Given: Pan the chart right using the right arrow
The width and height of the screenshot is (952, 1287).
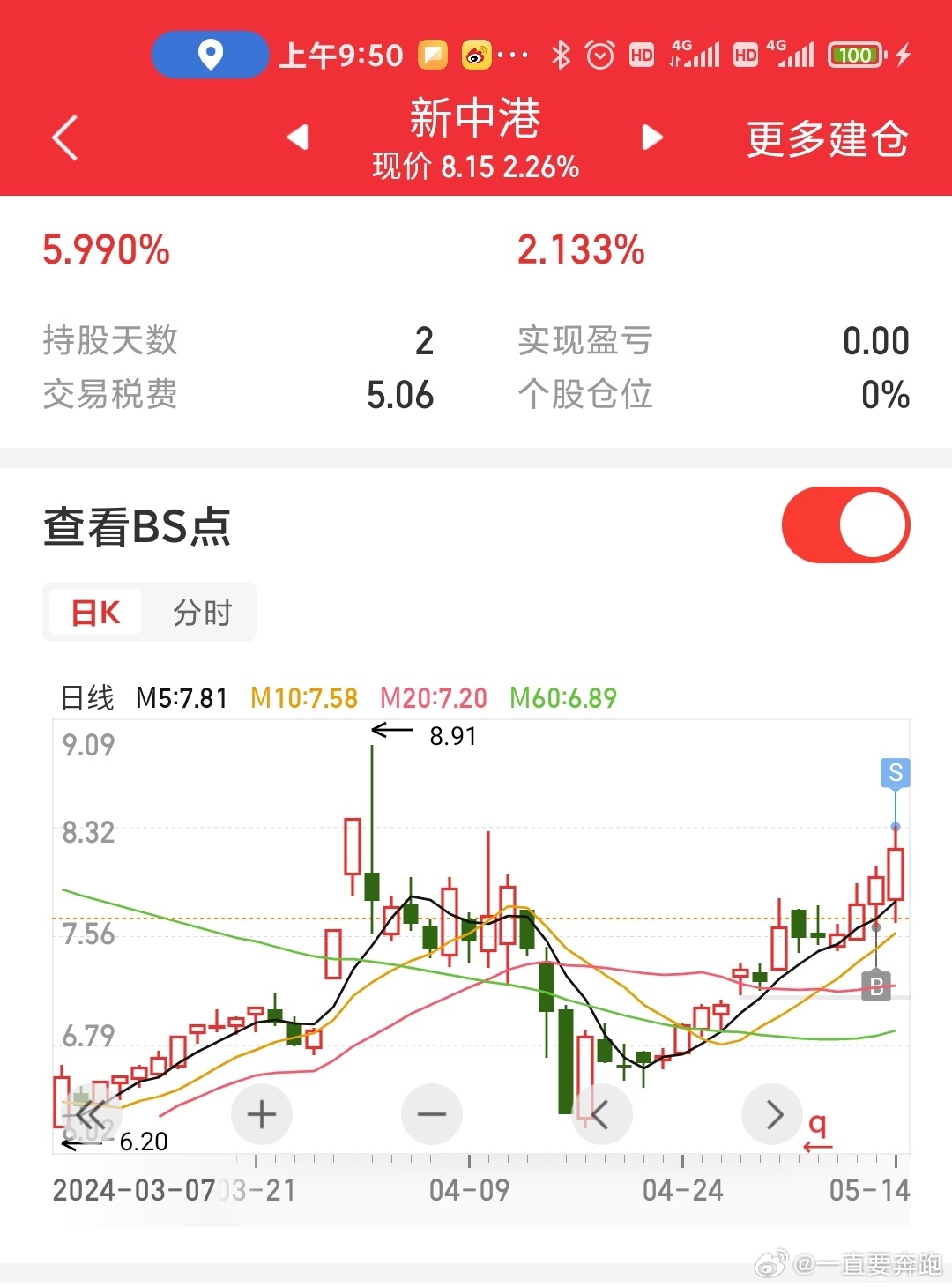Looking at the screenshot, I should pos(771,1114).
